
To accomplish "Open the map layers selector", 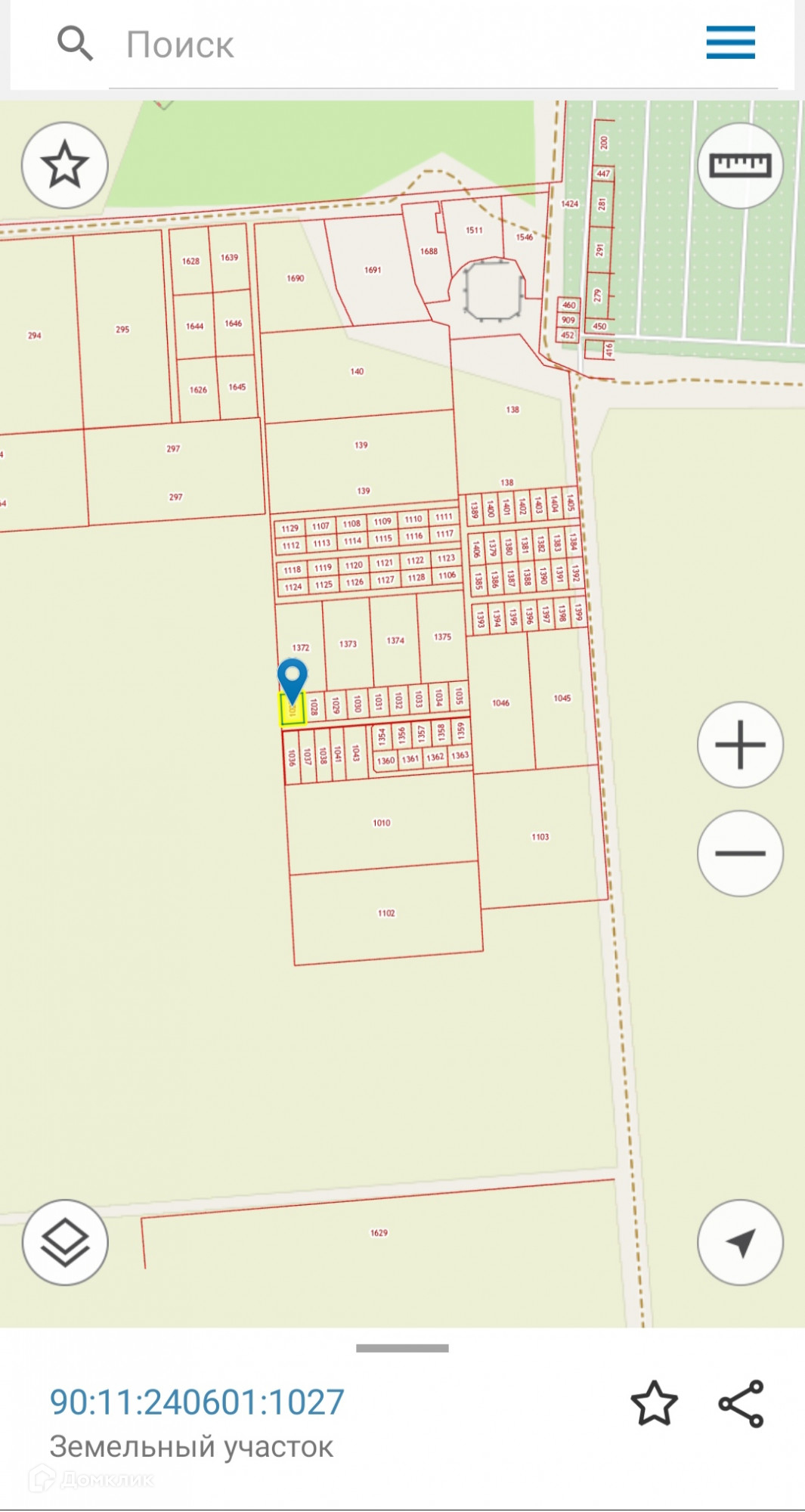I will pos(65,1242).
